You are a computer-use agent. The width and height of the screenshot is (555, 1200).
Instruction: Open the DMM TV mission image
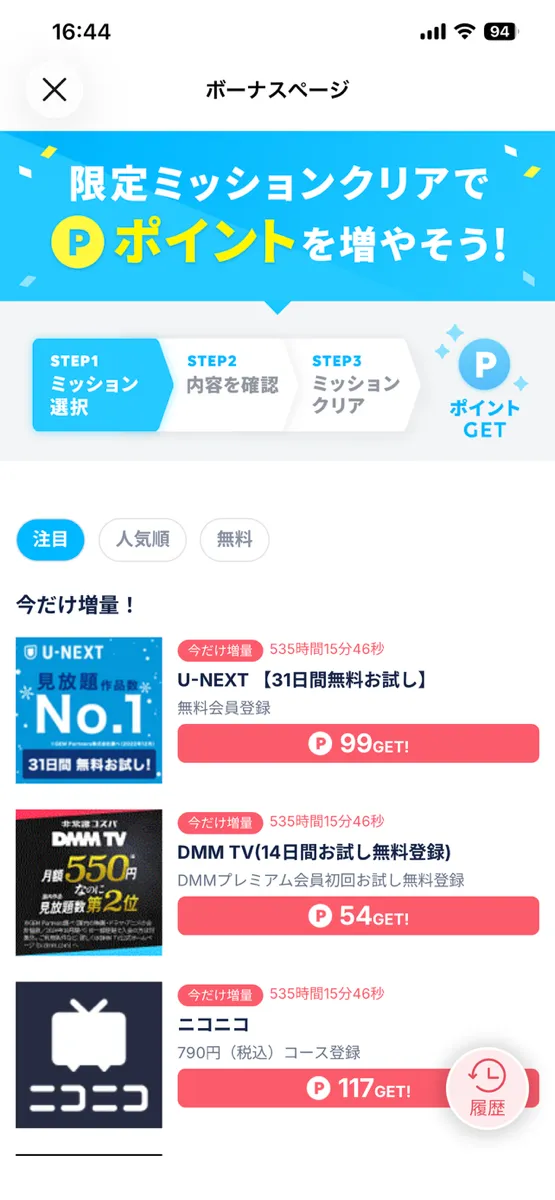(89, 882)
